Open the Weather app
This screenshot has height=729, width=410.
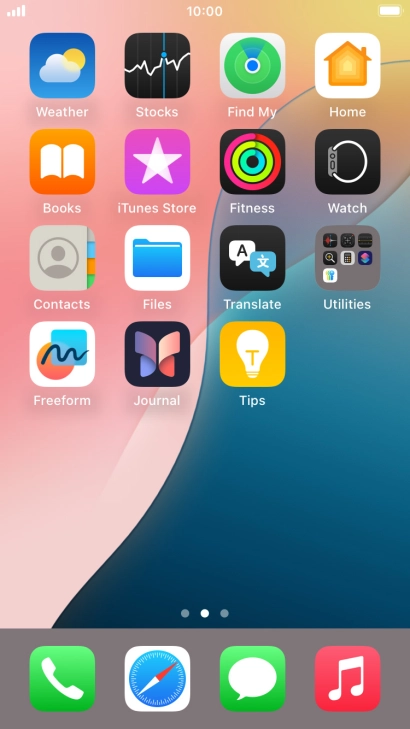pyautogui.click(x=62, y=66)
